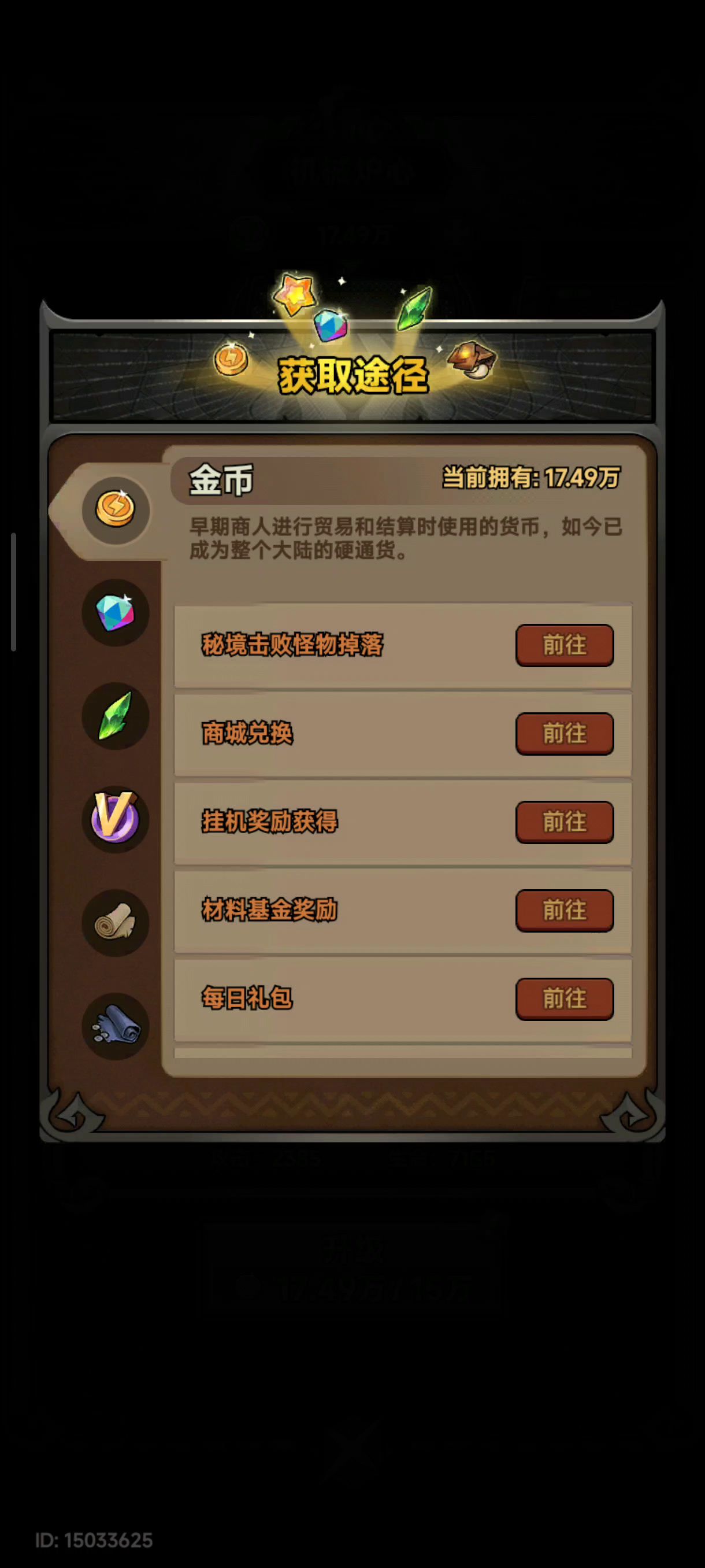Screen dimensions: 705x1568
Task: Switch to the green crystal tab
Action: coord(116,716)
